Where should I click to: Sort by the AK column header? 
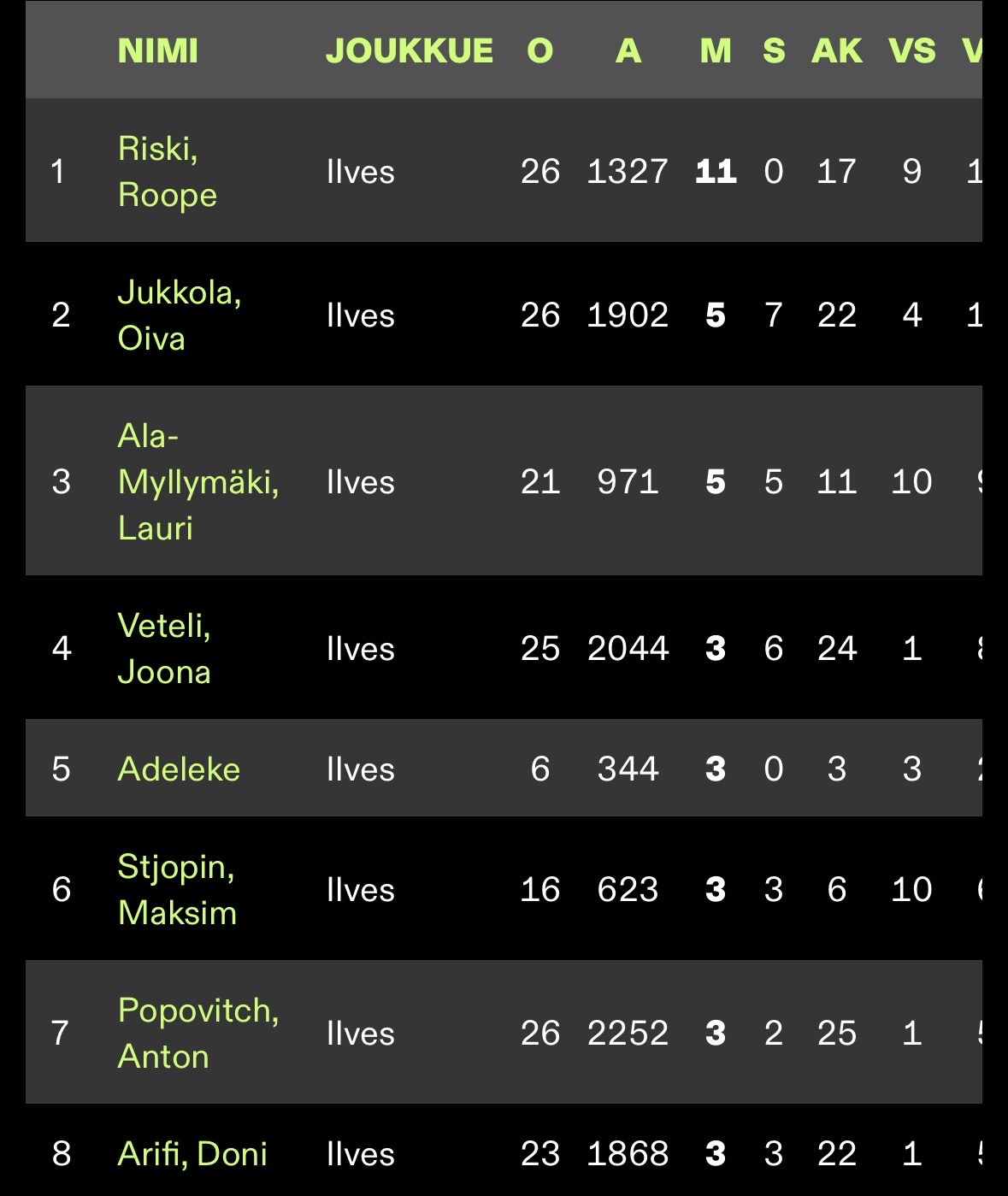(x=837, y=51)
